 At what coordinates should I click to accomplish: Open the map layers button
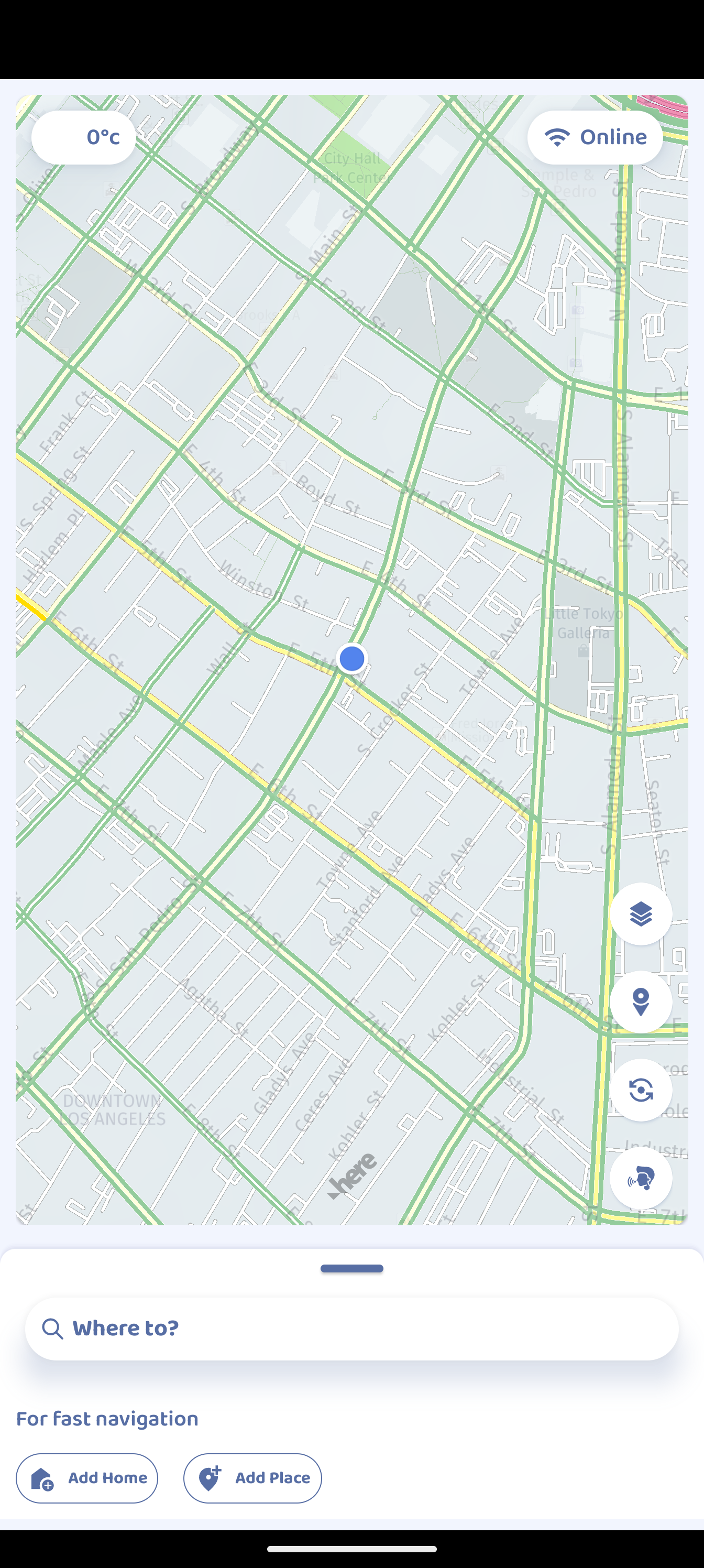pos(640,913)
